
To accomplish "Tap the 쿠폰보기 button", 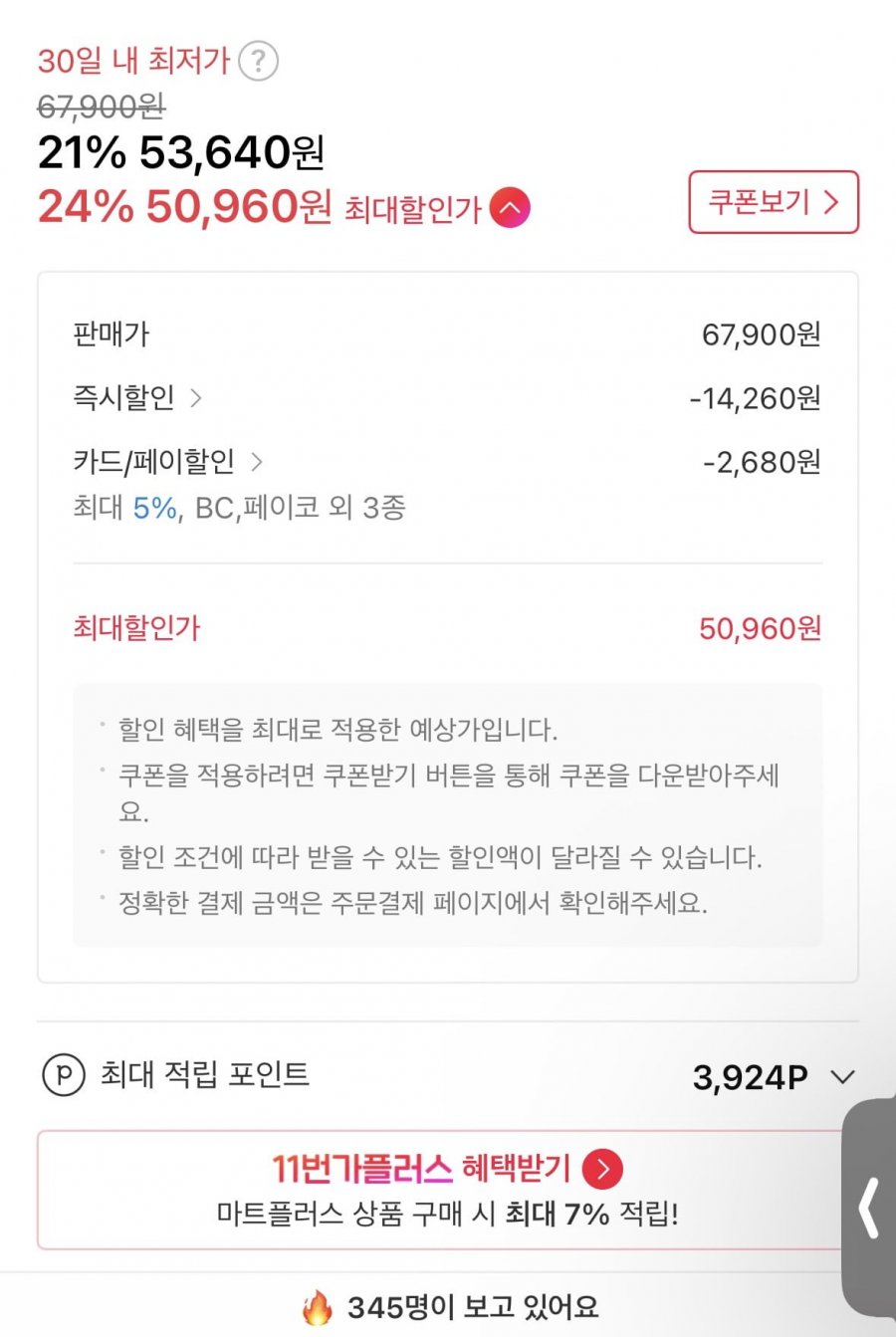I will (x=773, y=202).
